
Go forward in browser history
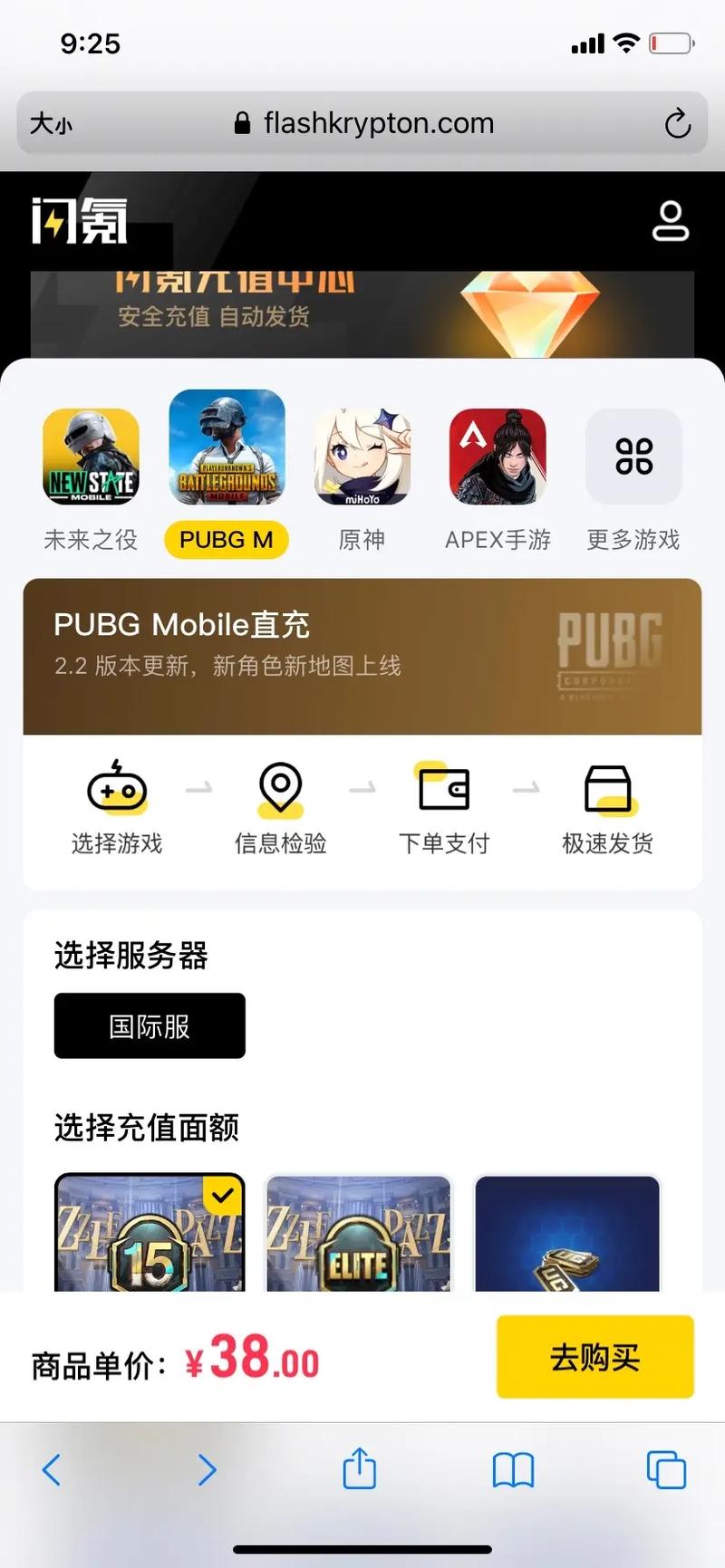pos(207,1469)
